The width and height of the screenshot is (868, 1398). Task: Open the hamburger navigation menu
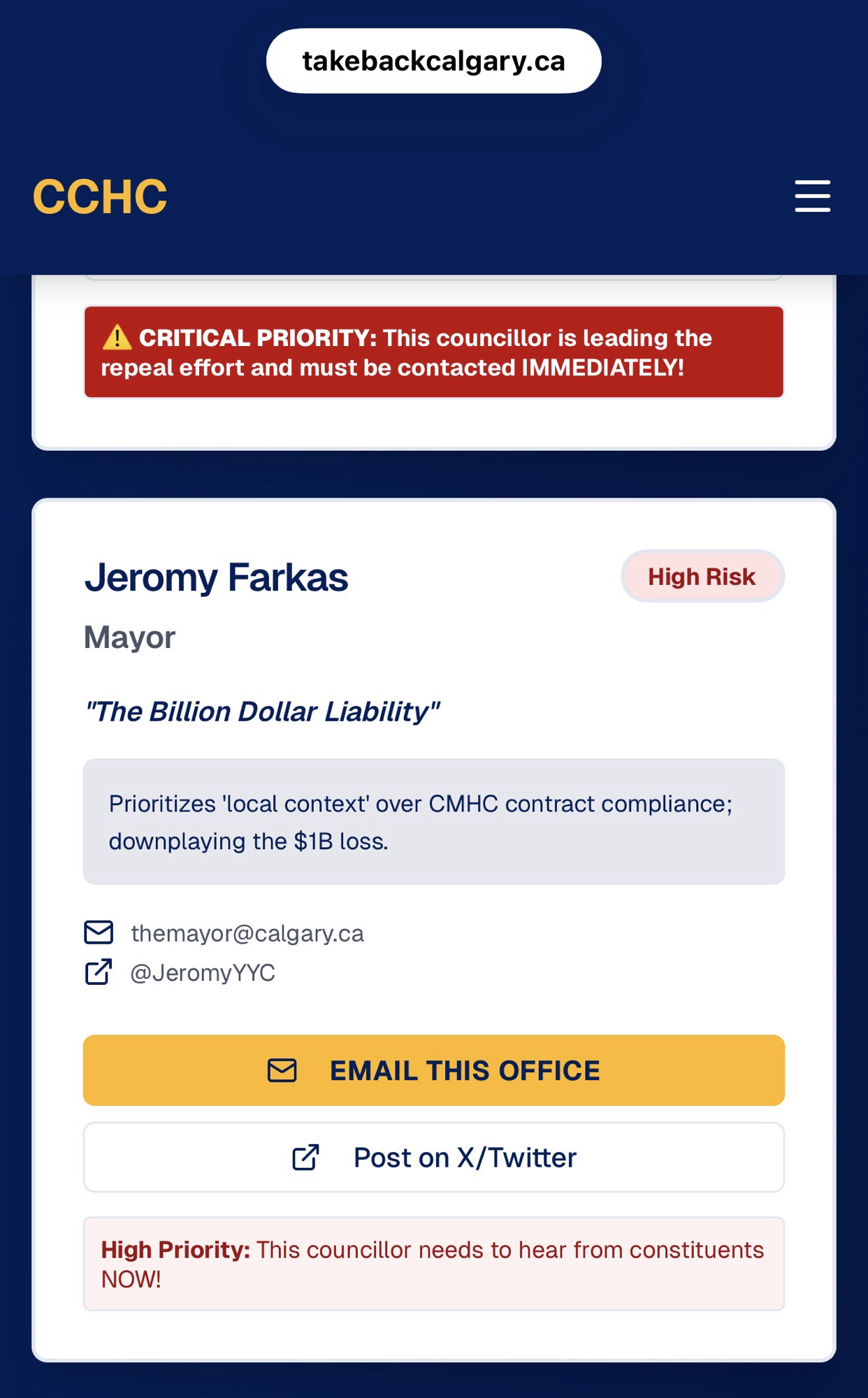coord(812,196)
